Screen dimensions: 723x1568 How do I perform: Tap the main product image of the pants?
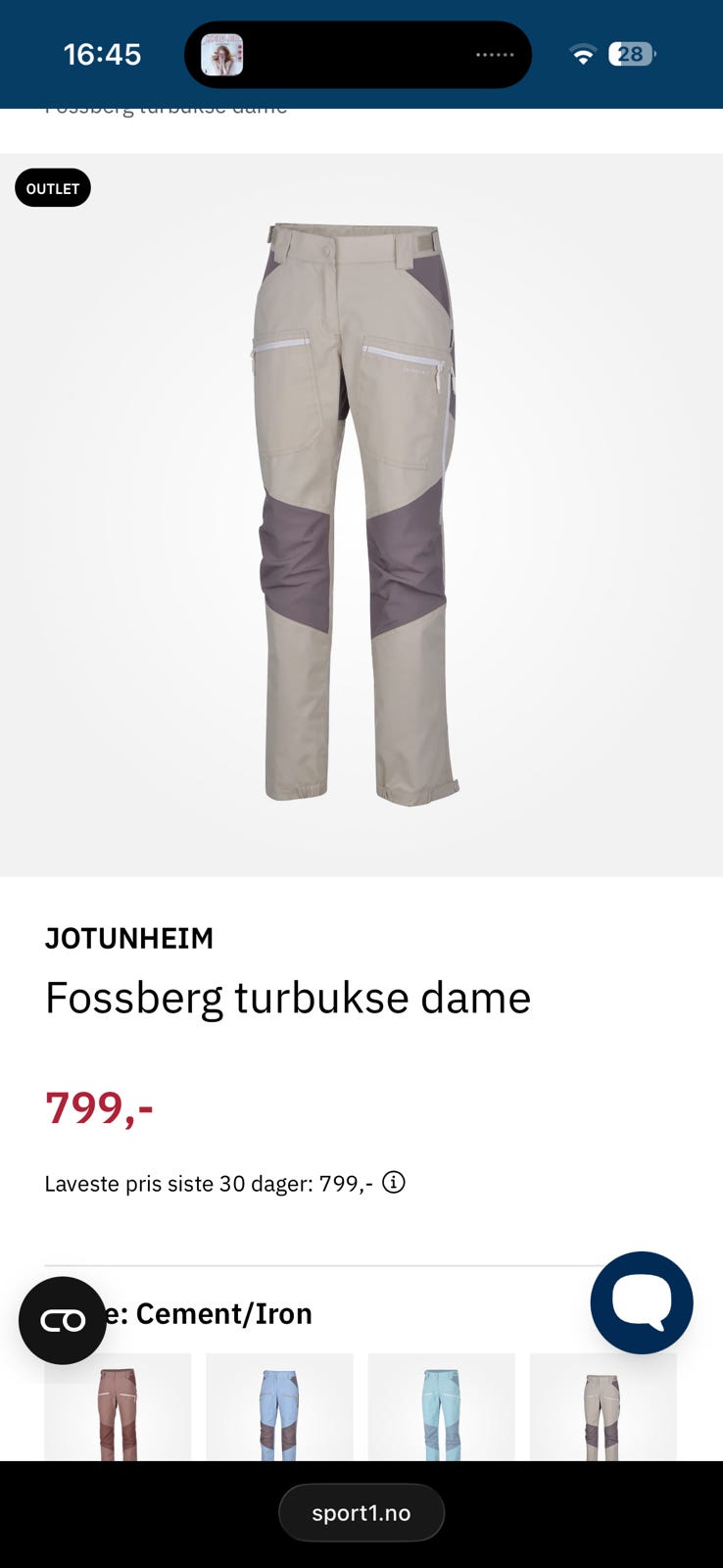361,510
